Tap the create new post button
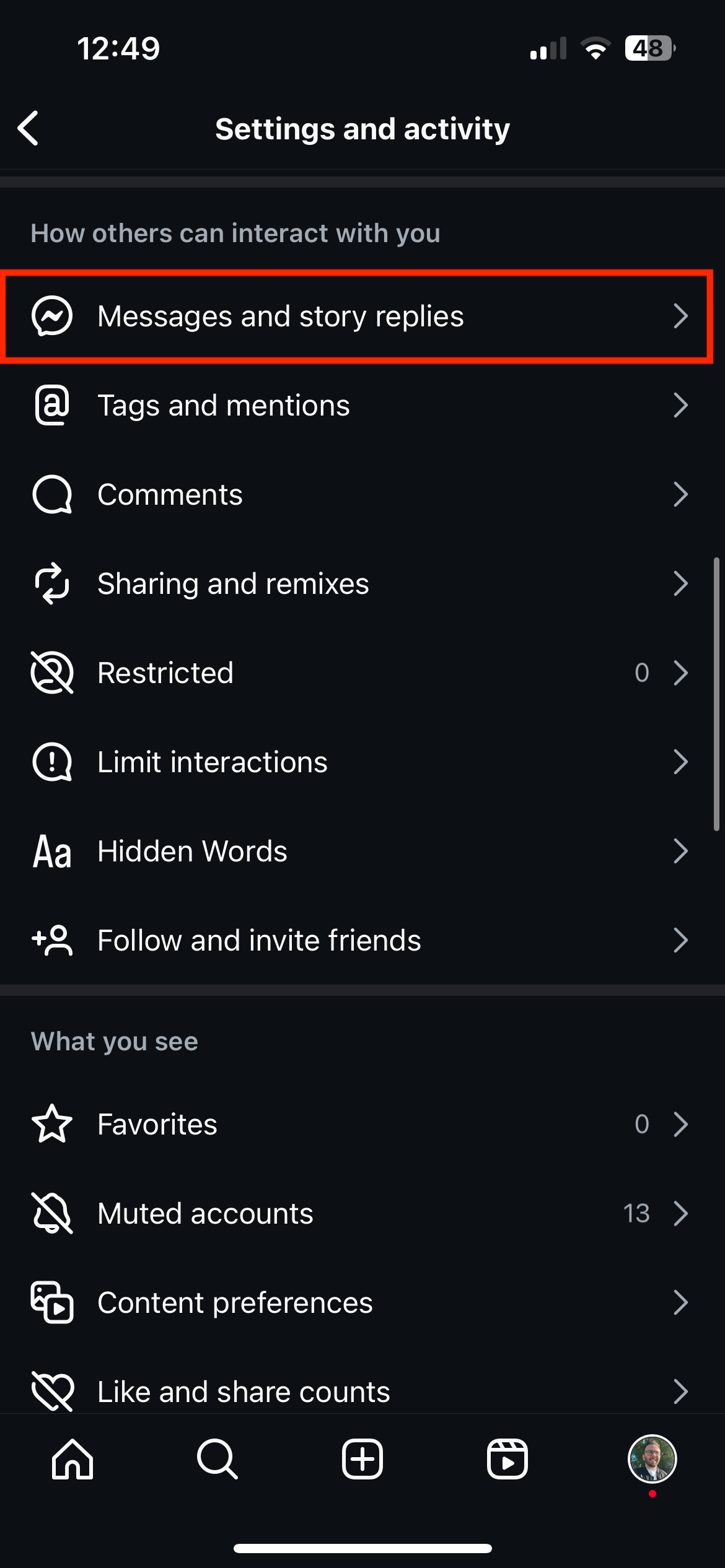Screen dimensions: 725x1568 tap(362, 1459)
